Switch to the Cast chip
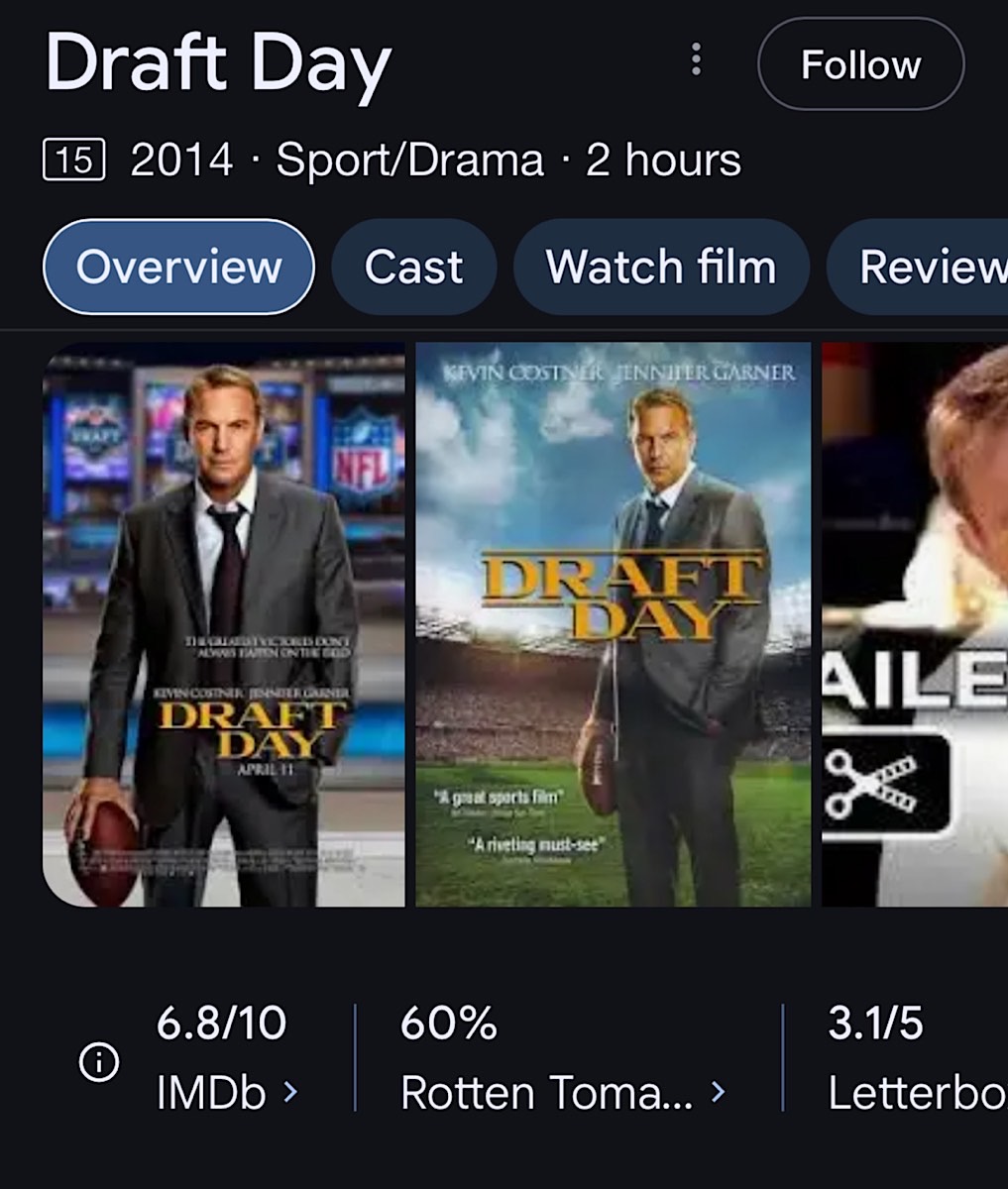 coord(413,267)
